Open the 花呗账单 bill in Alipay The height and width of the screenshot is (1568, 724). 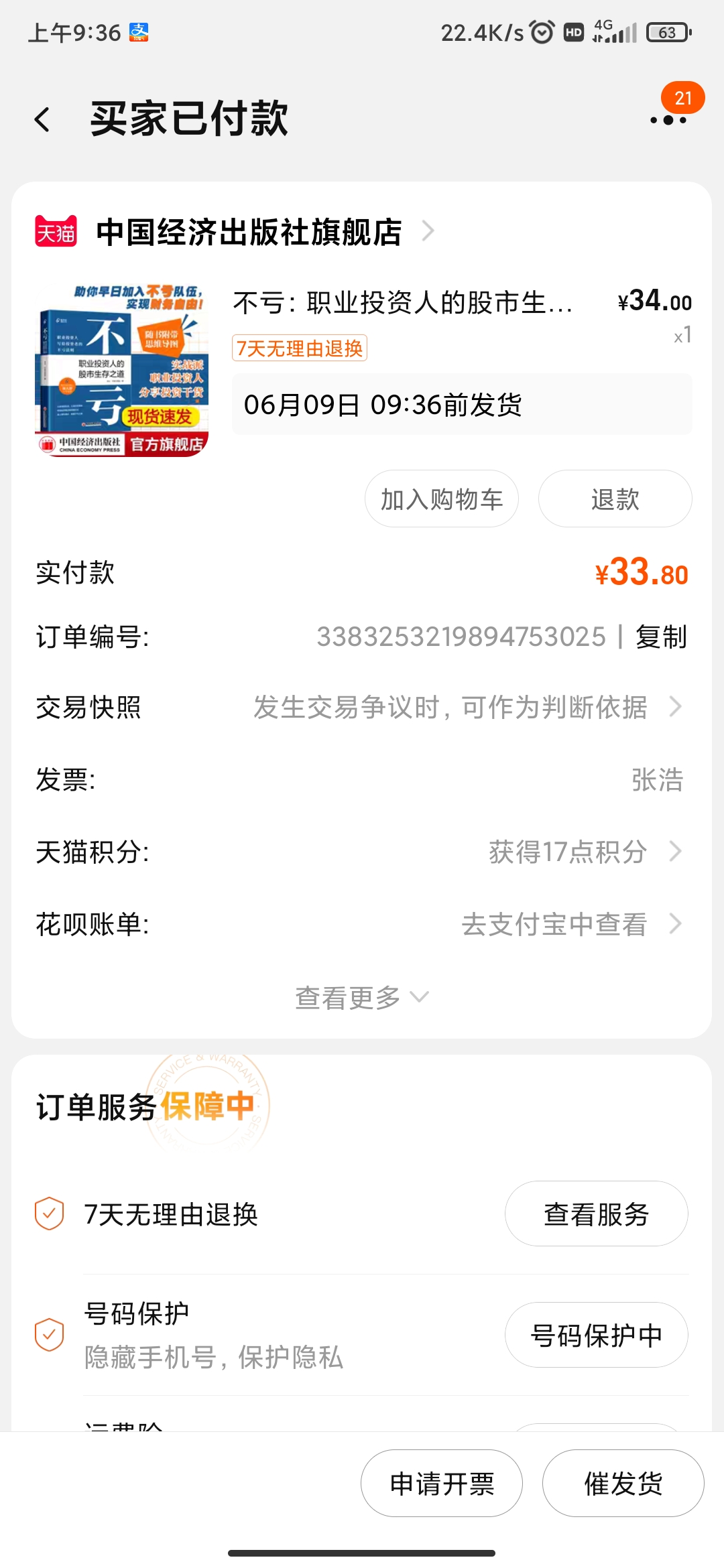click(570, 925)
